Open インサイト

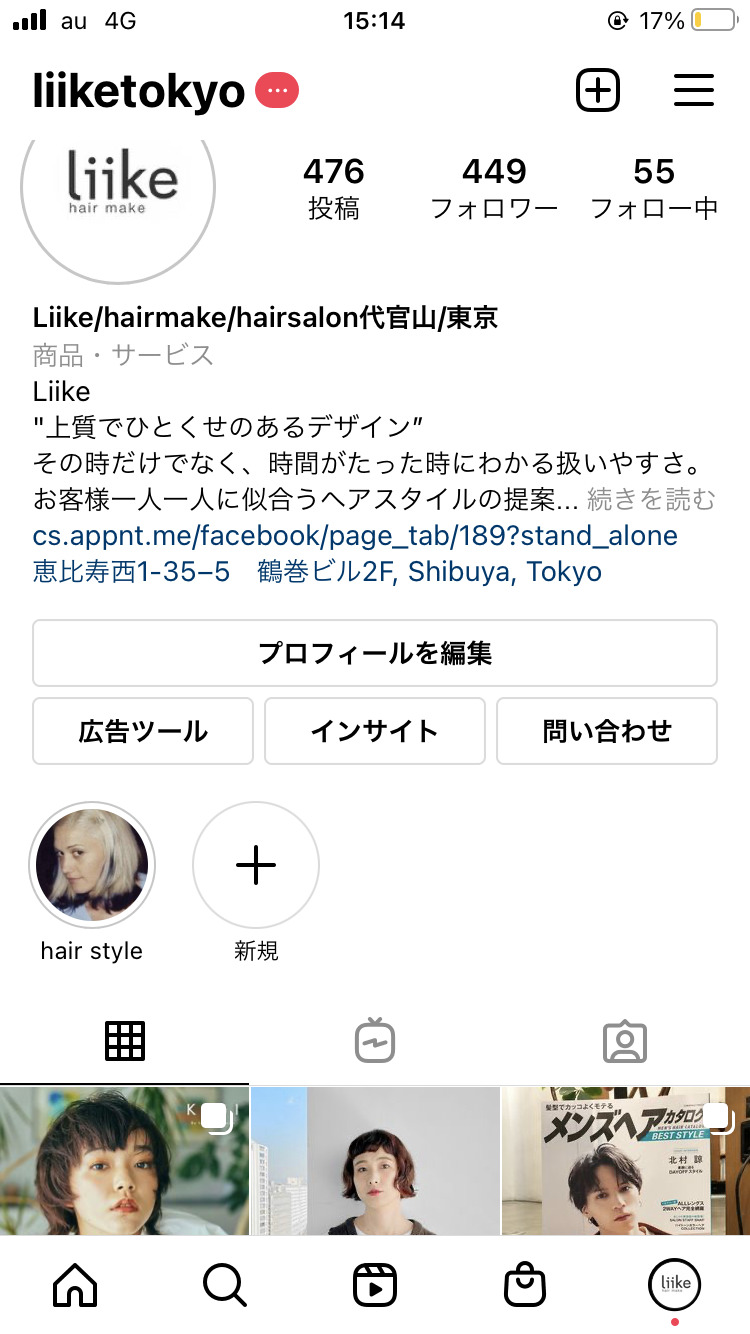click(375, 731)
